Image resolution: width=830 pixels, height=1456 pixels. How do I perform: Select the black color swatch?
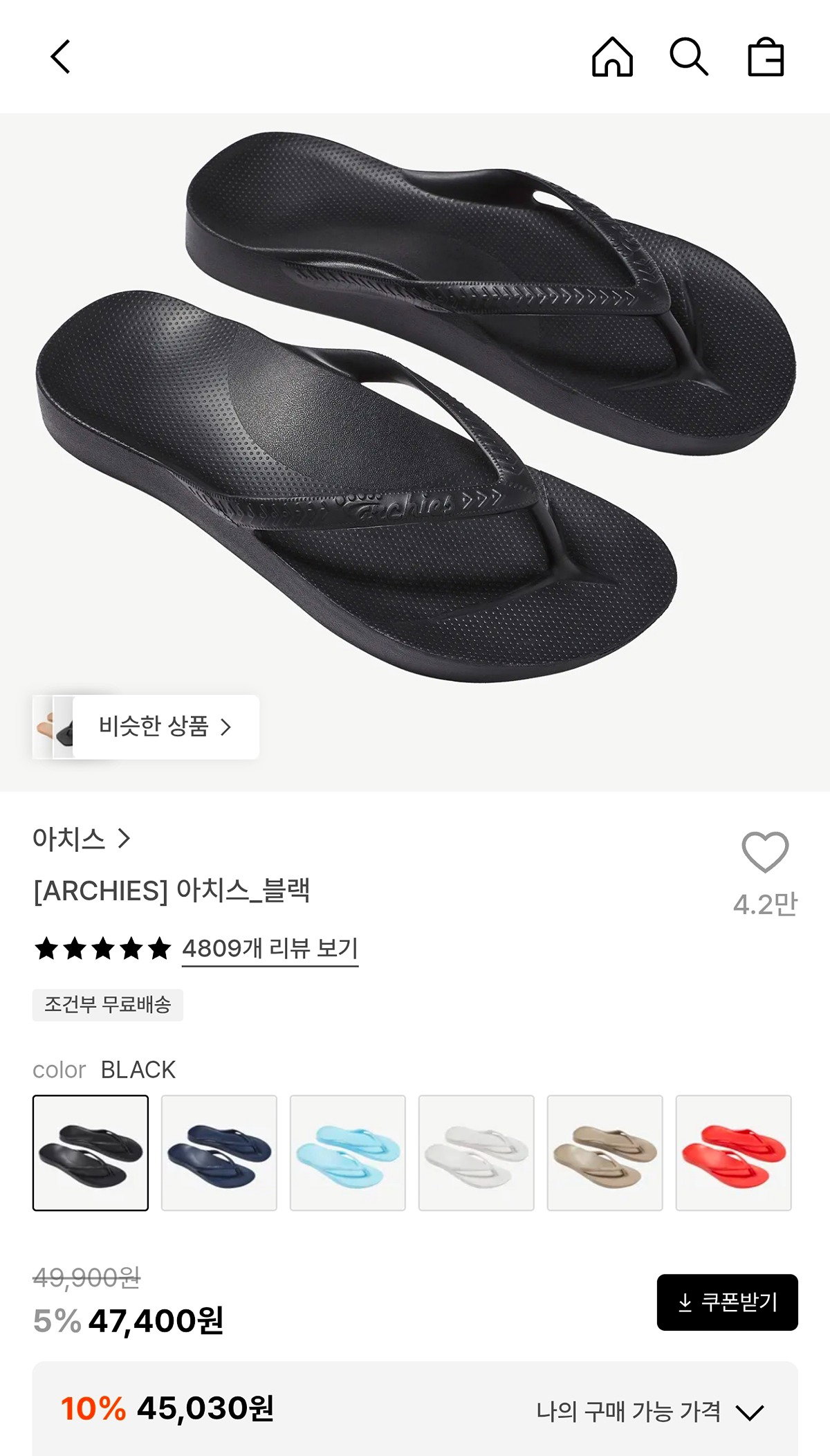click(x=91, y=1153)
